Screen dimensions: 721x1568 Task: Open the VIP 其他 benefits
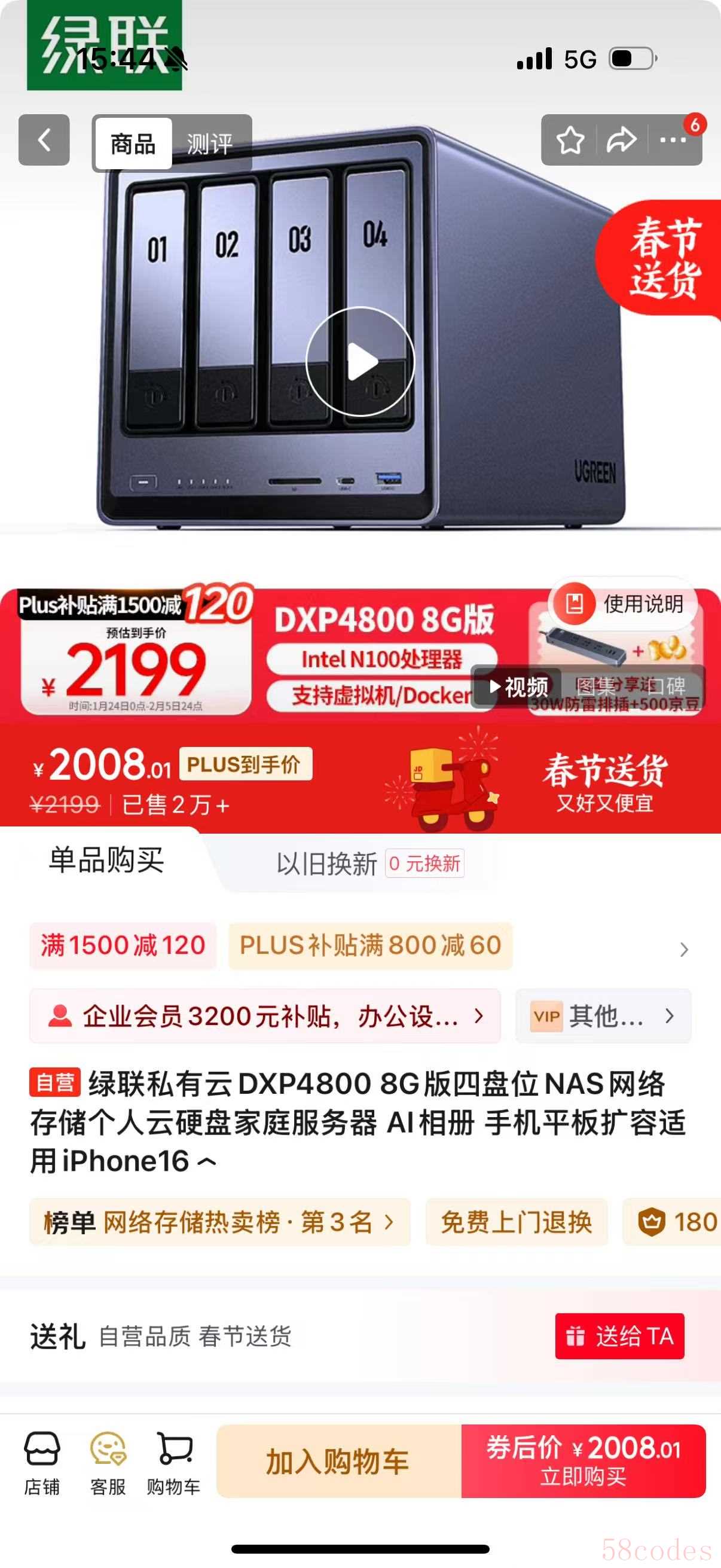pyautogui.click(x=603, y=1016)
